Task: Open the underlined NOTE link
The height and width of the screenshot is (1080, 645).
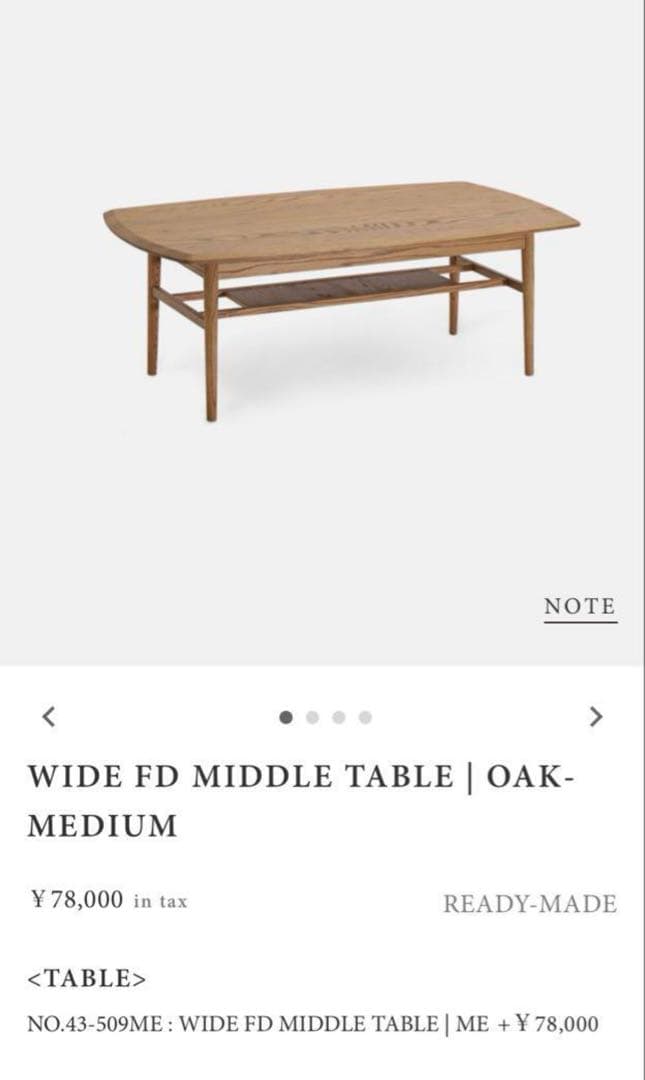Action: (x=580, y=607)
